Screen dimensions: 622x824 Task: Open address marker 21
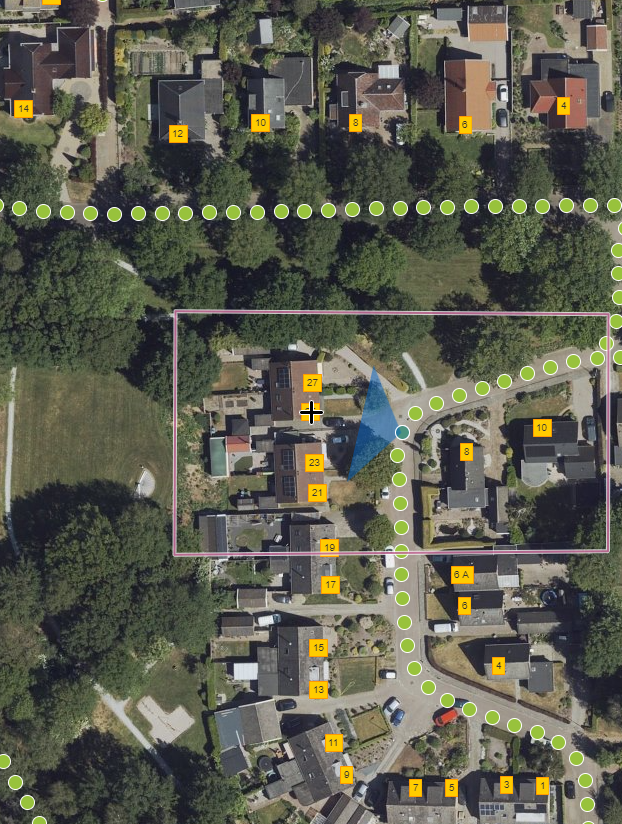(x=317, y=492)
